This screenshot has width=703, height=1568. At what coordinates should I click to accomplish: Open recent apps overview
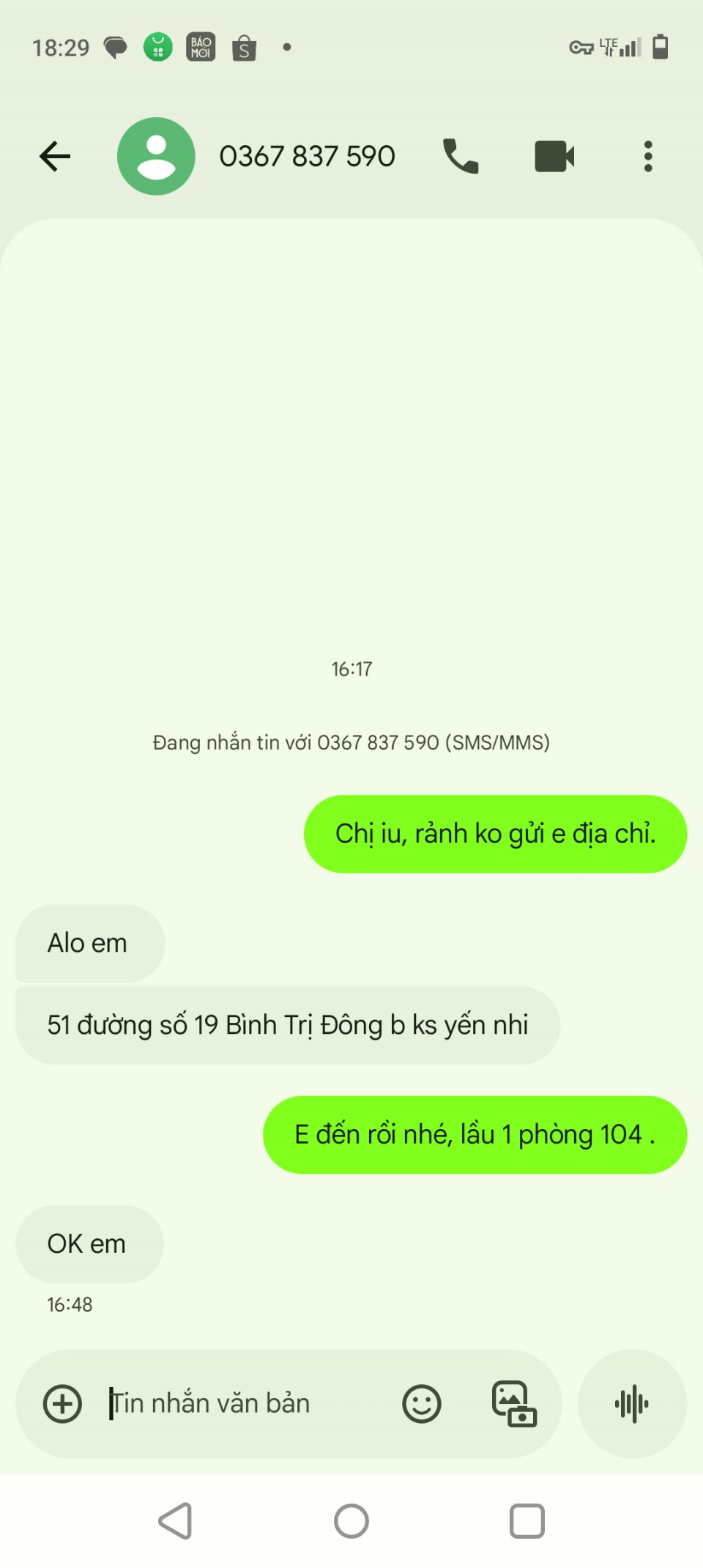pyautogui.click(x=527, y=1521)
